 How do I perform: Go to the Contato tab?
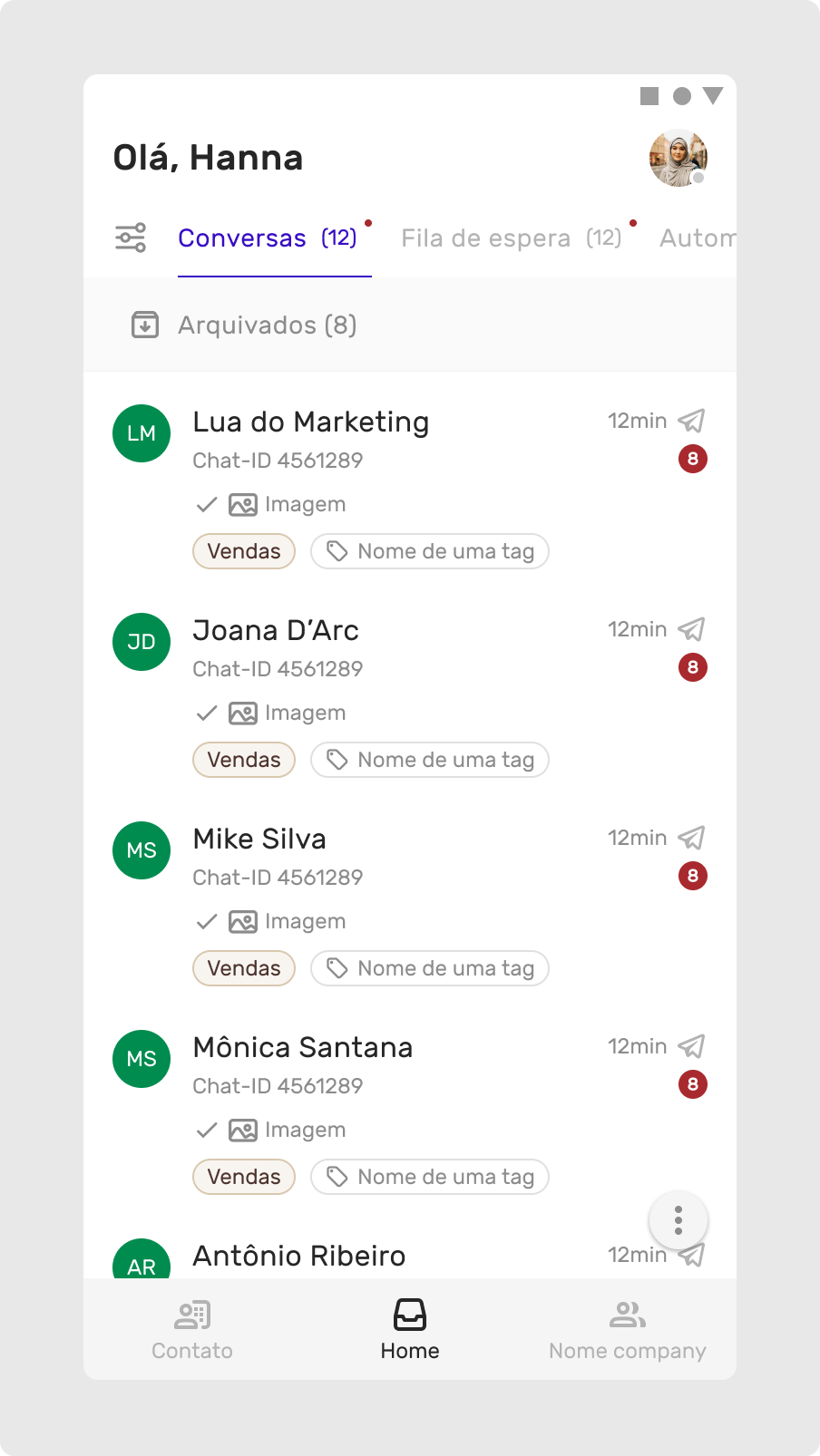click(192, 1330)
